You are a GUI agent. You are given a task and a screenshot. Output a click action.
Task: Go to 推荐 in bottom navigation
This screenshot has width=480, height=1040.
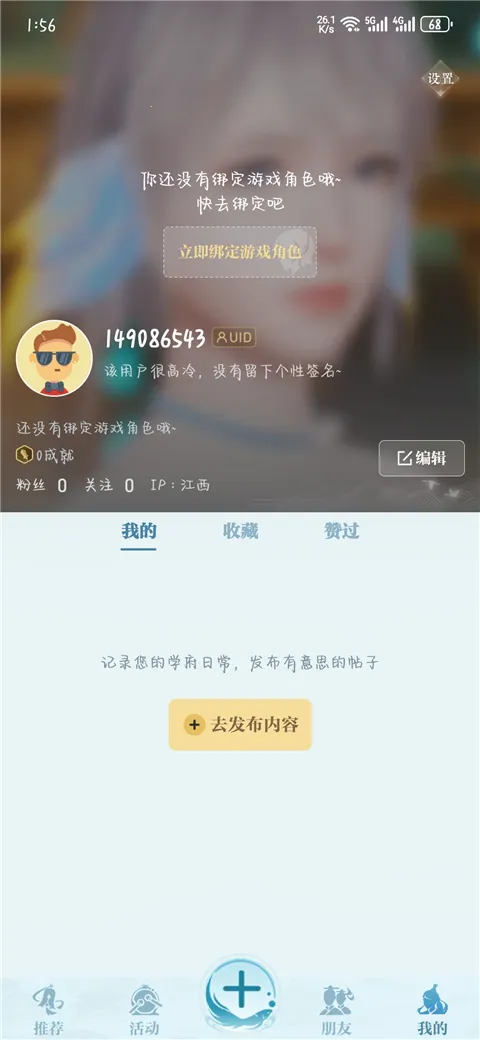pyautogui.click(x=48, y=1011)
